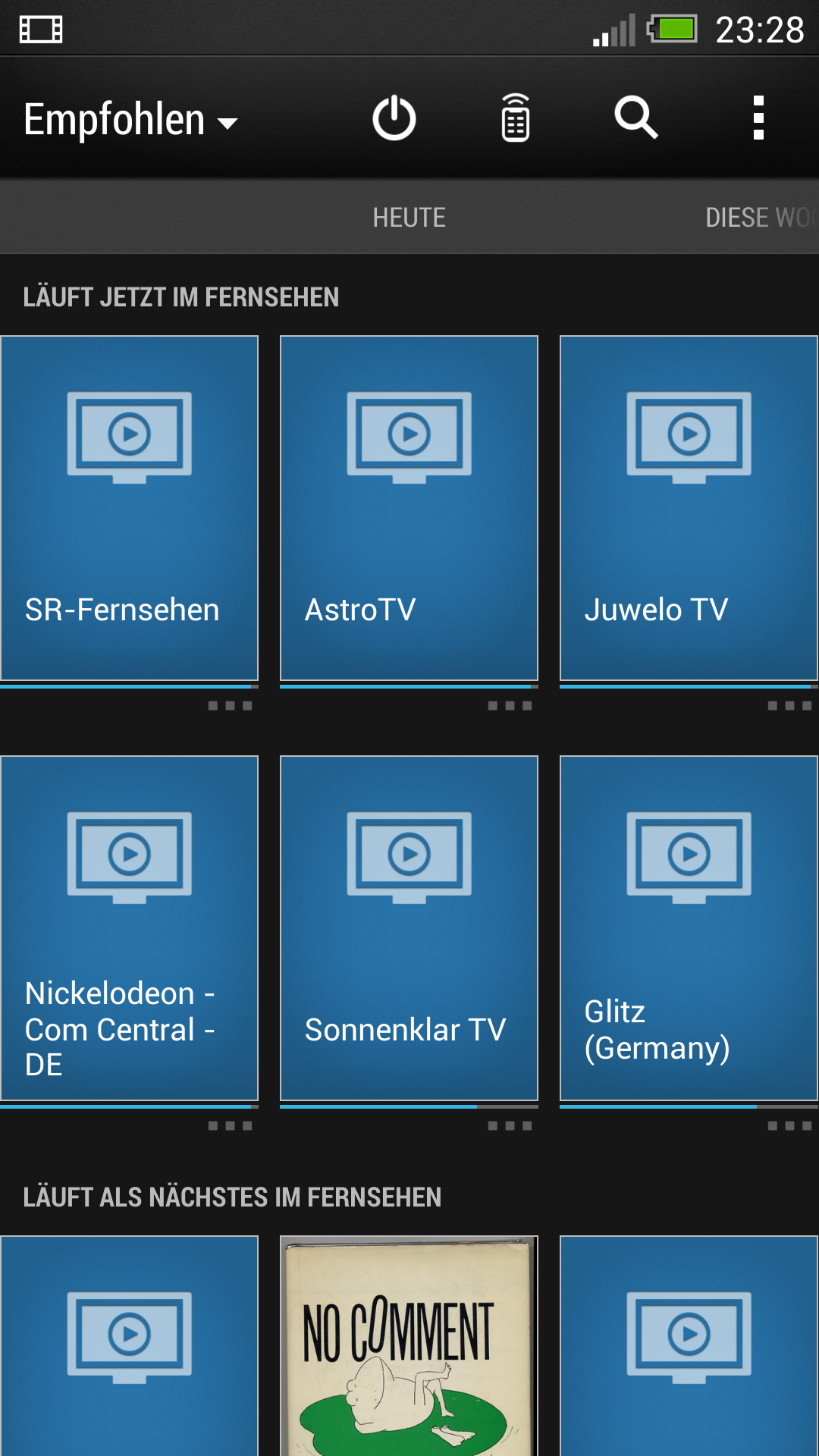Open more options under AstroTV

tap(510, 706)
